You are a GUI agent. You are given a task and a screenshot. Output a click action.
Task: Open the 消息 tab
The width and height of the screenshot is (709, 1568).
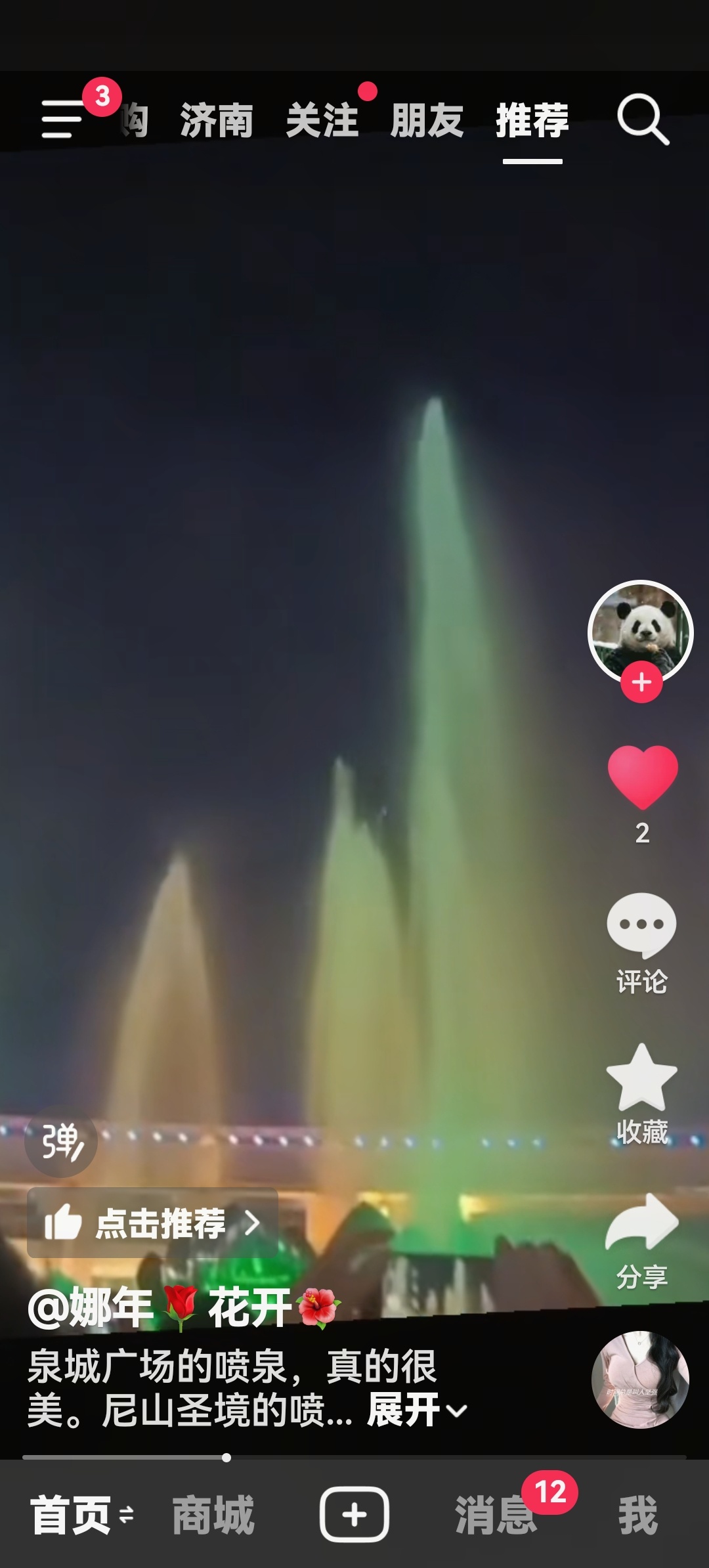point(495,1515)
